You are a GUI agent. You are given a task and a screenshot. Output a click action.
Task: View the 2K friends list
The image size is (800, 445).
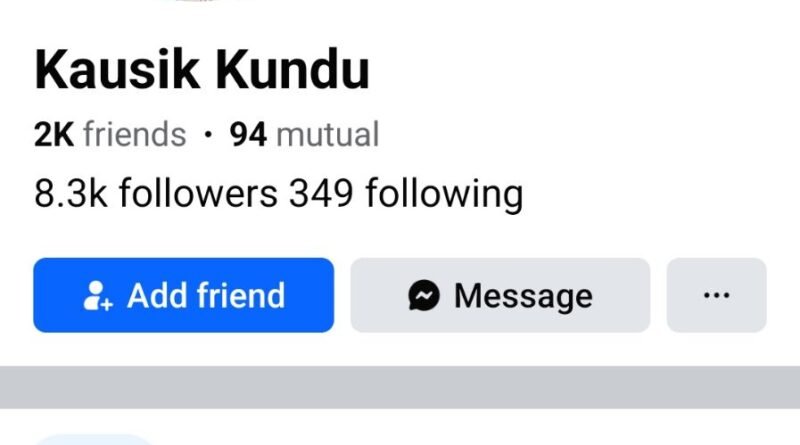point(110,134)
